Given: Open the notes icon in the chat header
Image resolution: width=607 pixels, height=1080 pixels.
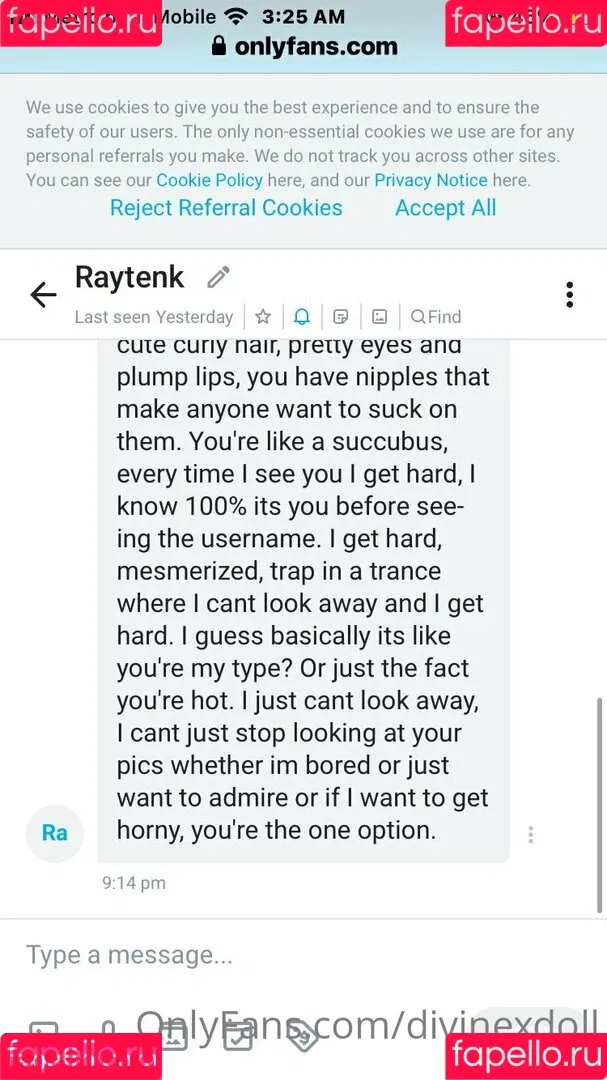Looking at the screenshot, I should click(x=341, y=317).
